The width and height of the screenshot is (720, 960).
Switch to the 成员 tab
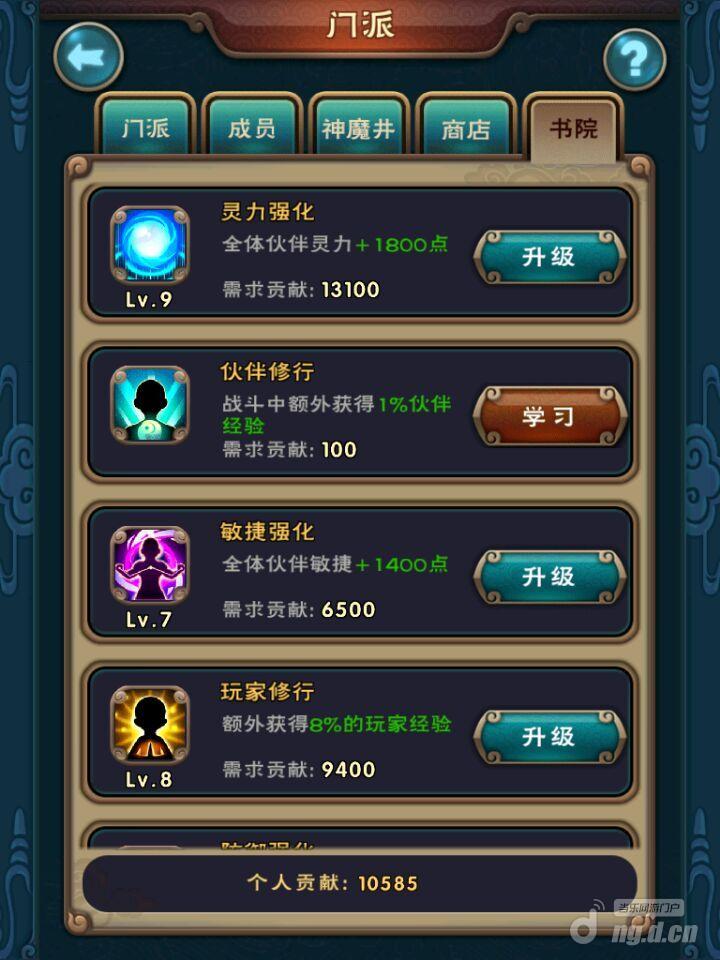coord(252,129)
